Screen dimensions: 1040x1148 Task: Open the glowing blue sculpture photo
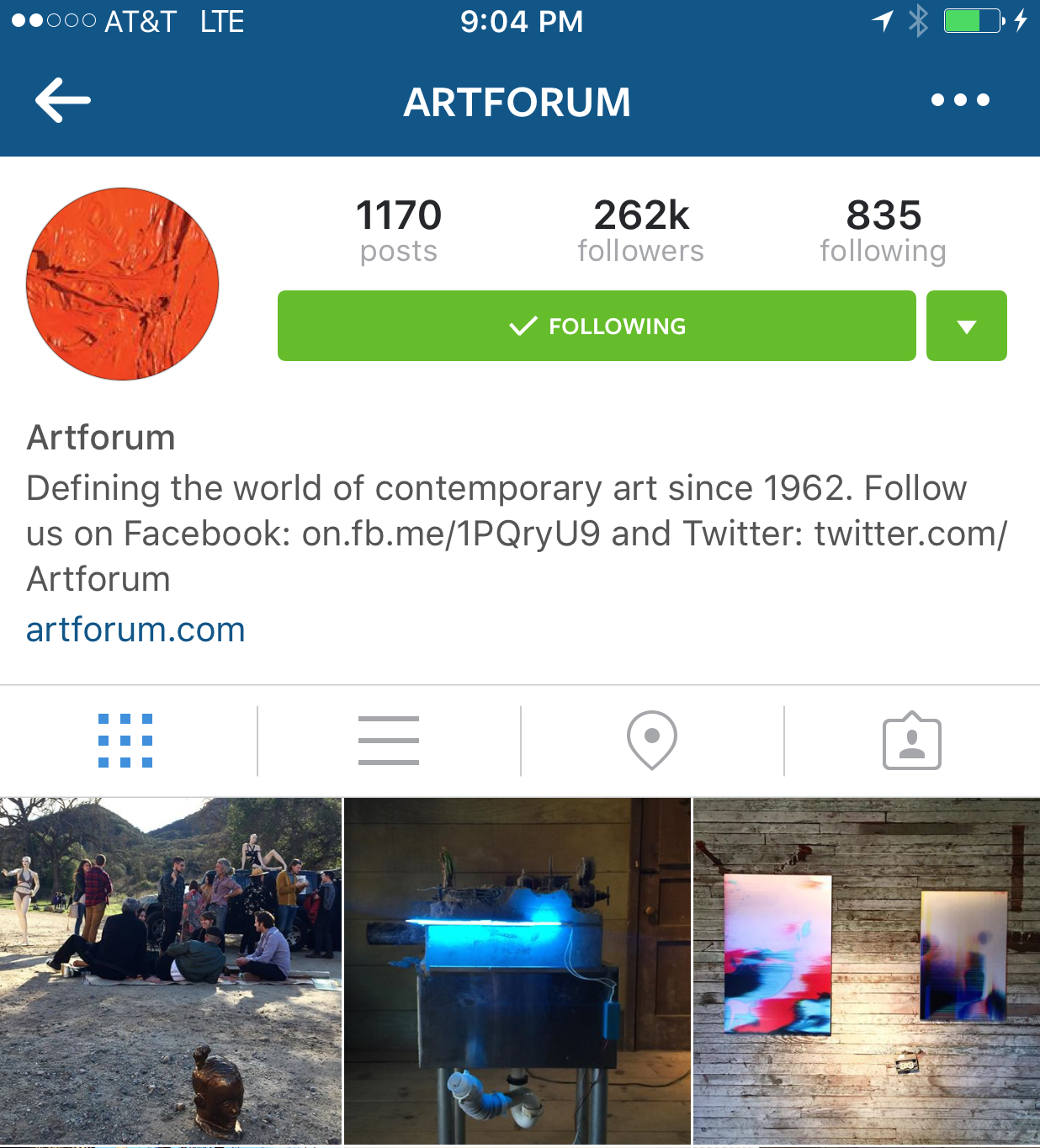(x=517, y=971)
